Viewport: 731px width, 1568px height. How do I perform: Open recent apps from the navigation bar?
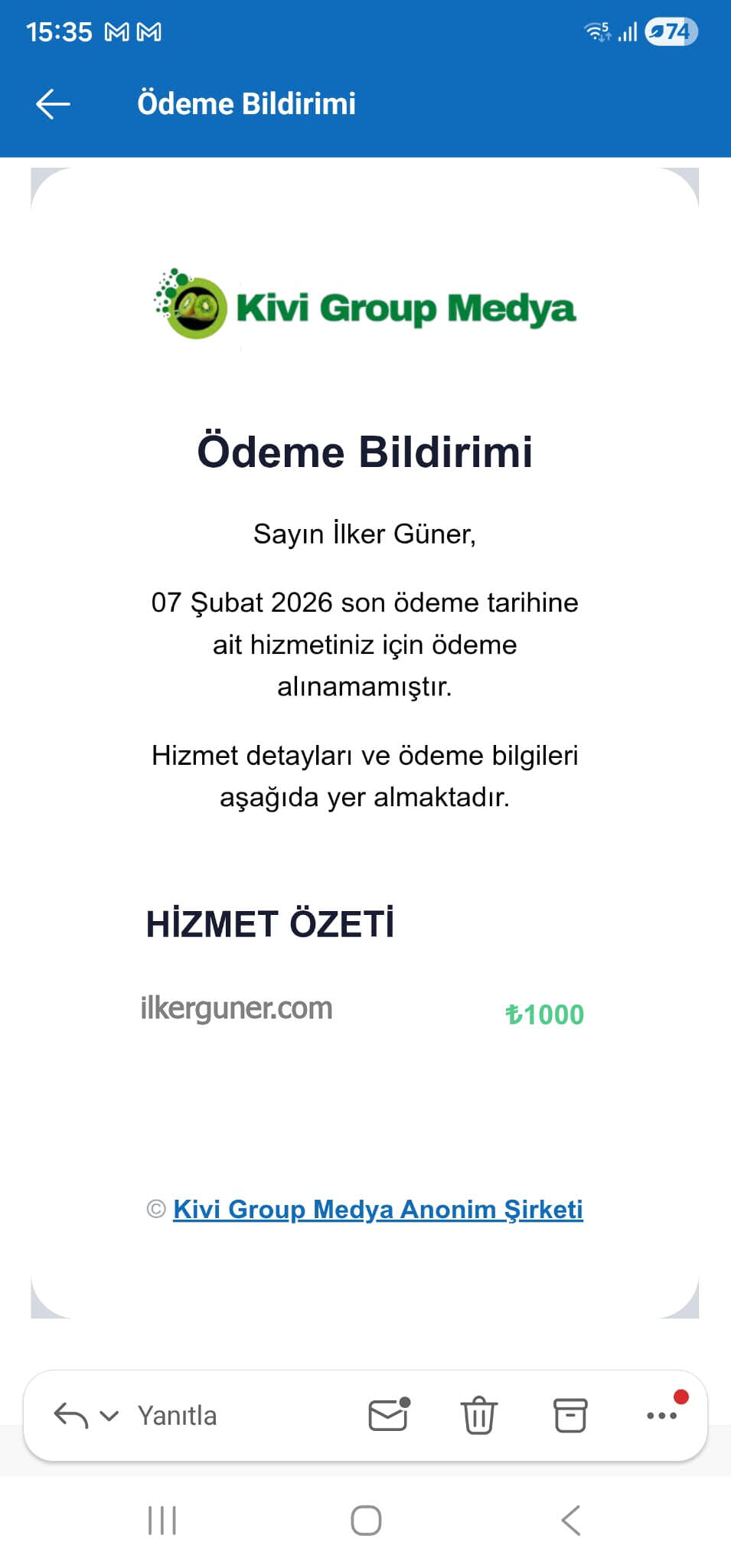[x=162, y=1521]
